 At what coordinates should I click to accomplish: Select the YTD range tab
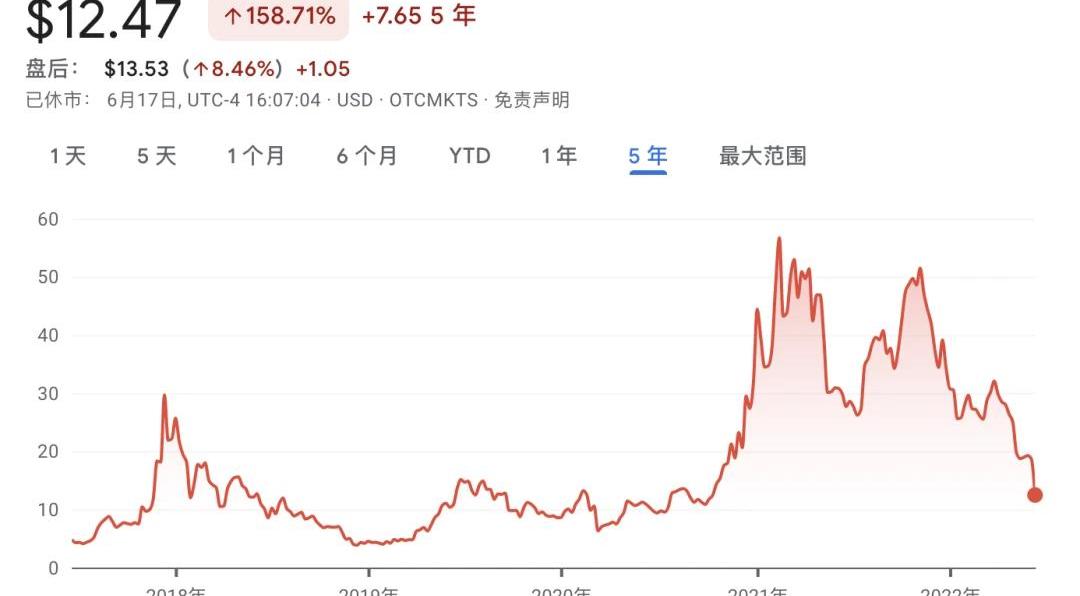coord(469,156)
